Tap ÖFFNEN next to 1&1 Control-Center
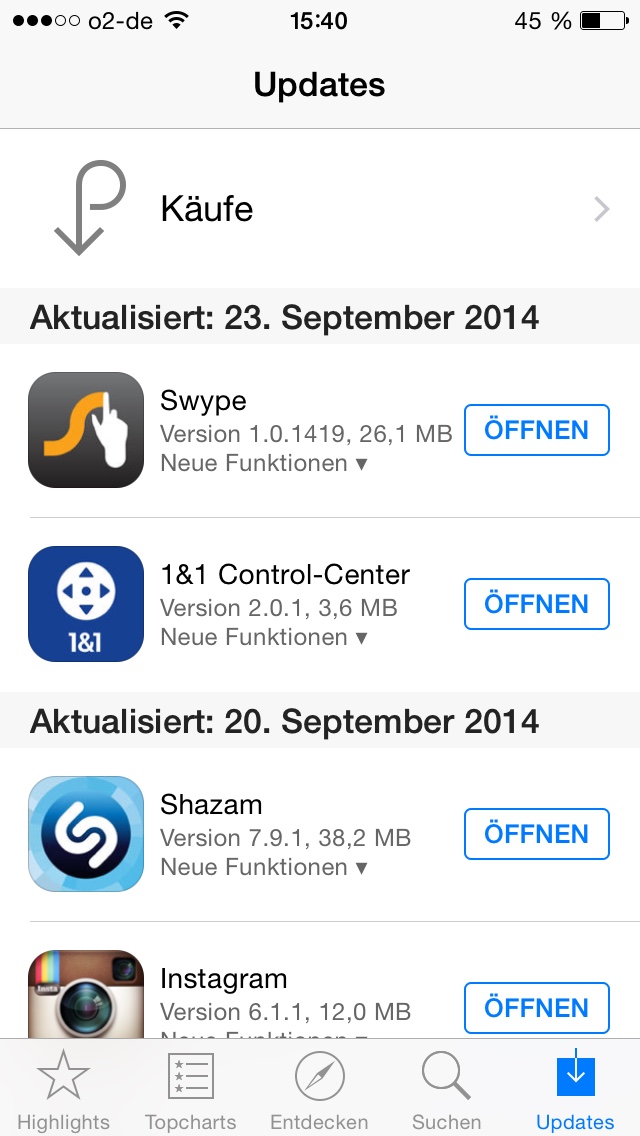Image resolution: width=640 pixels, height=1136 pixels. pos(536,604)
